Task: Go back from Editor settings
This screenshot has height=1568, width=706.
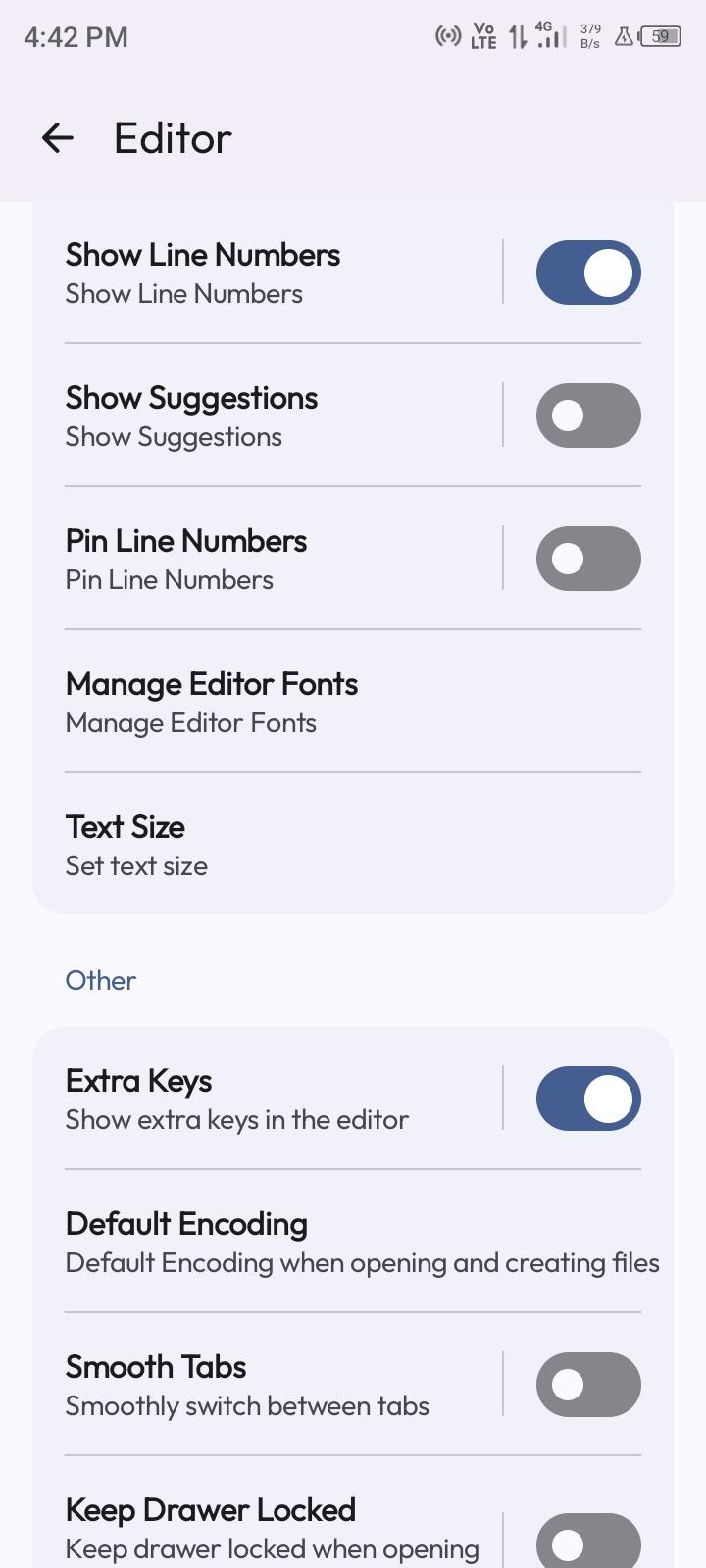Action: (x=58, y=138)
